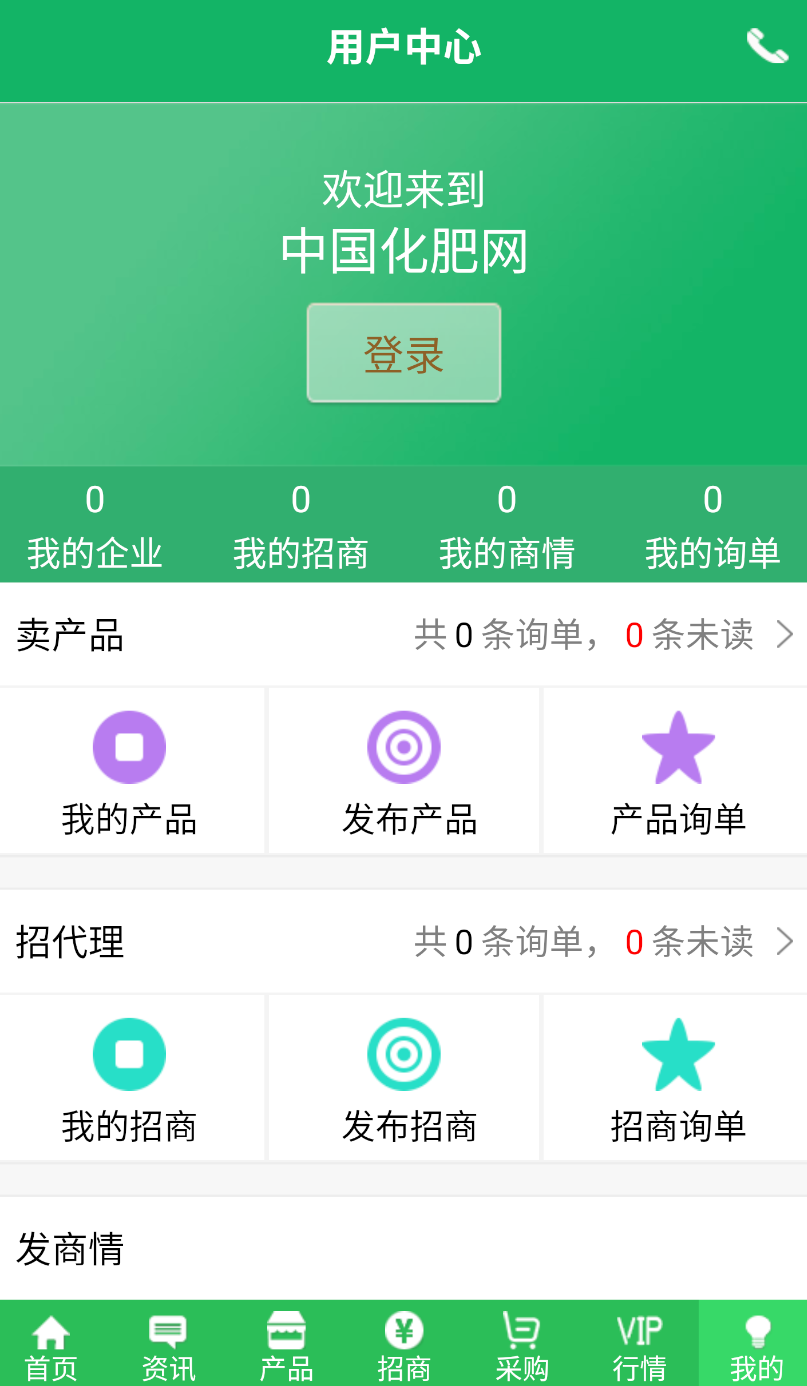
Task: Select 发布产品
Action: [x=404, y=772]
